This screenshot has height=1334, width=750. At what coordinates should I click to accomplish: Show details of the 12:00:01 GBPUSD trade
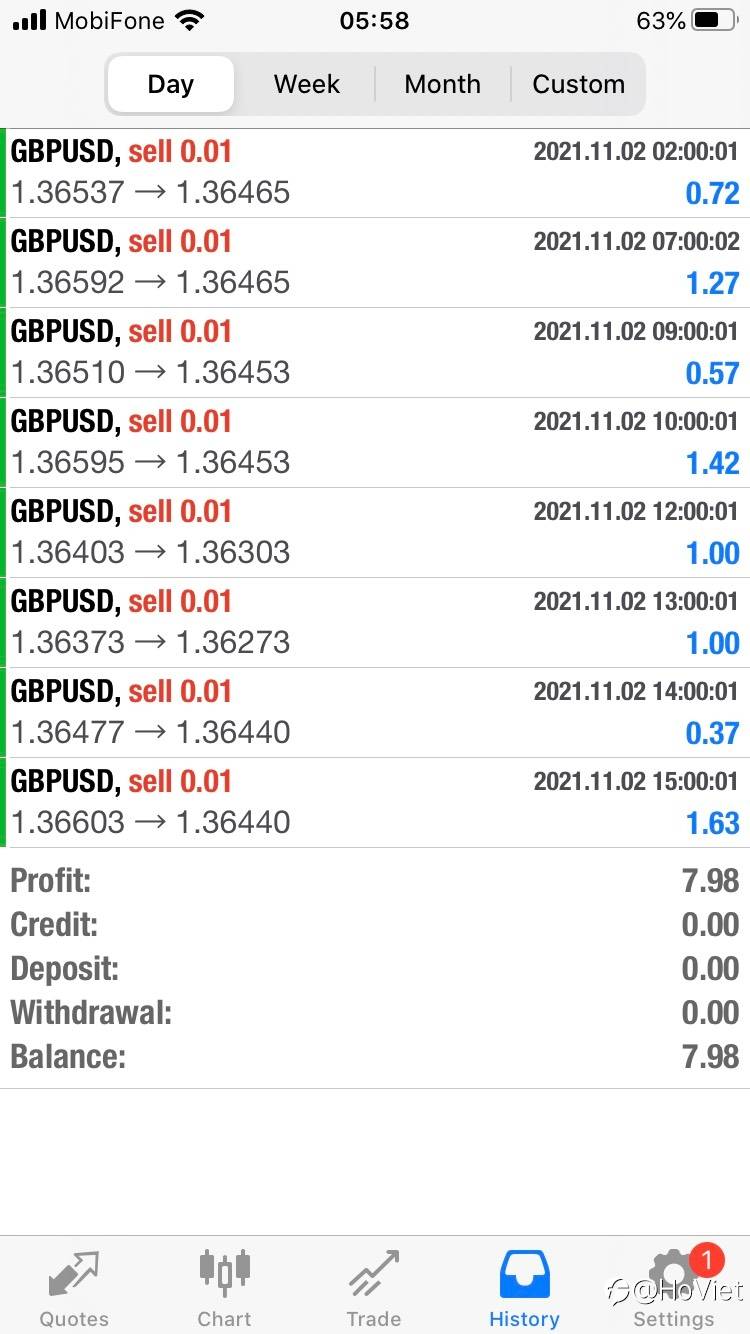point(375,532)
